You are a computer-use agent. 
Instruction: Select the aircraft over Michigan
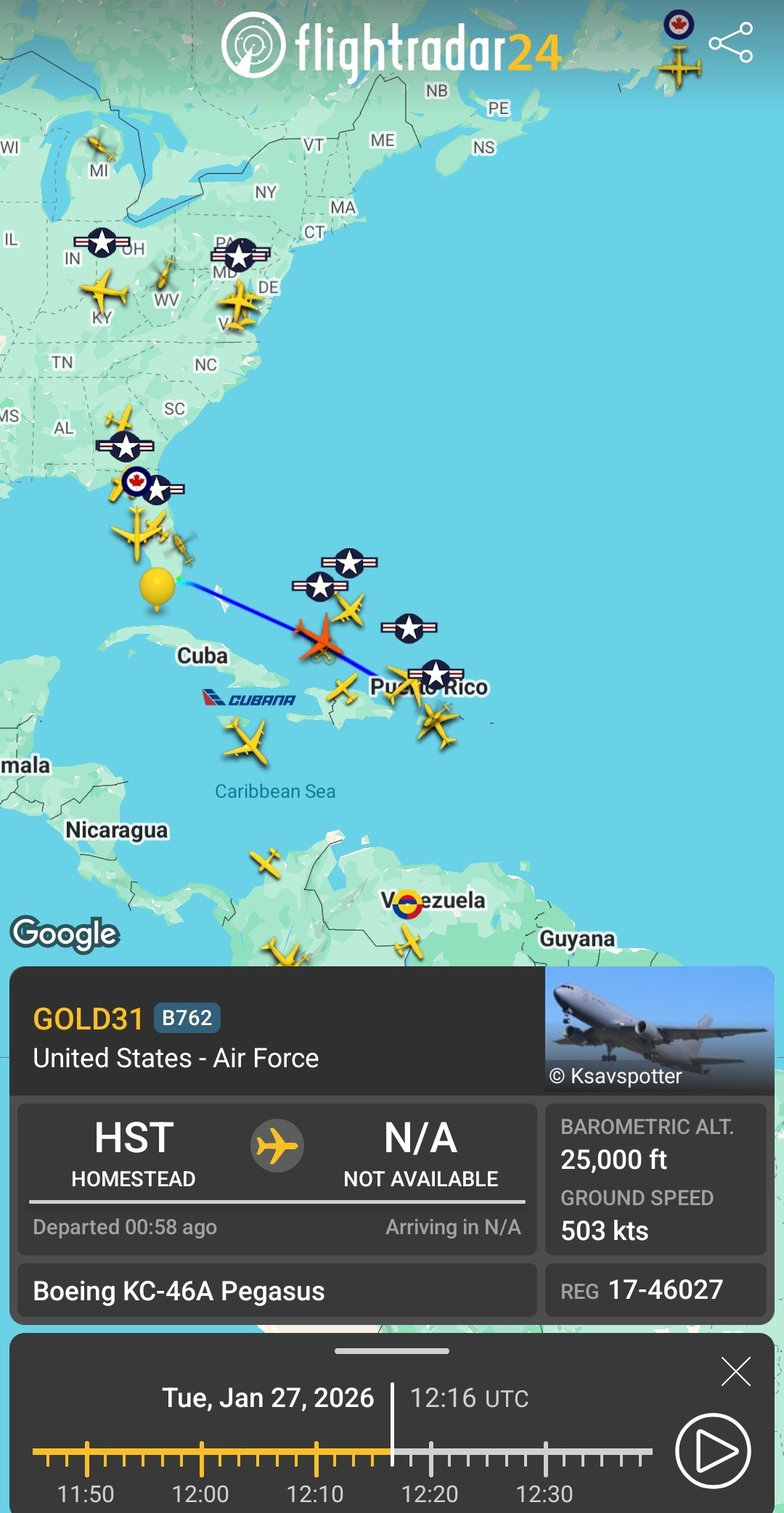[100, 147]
